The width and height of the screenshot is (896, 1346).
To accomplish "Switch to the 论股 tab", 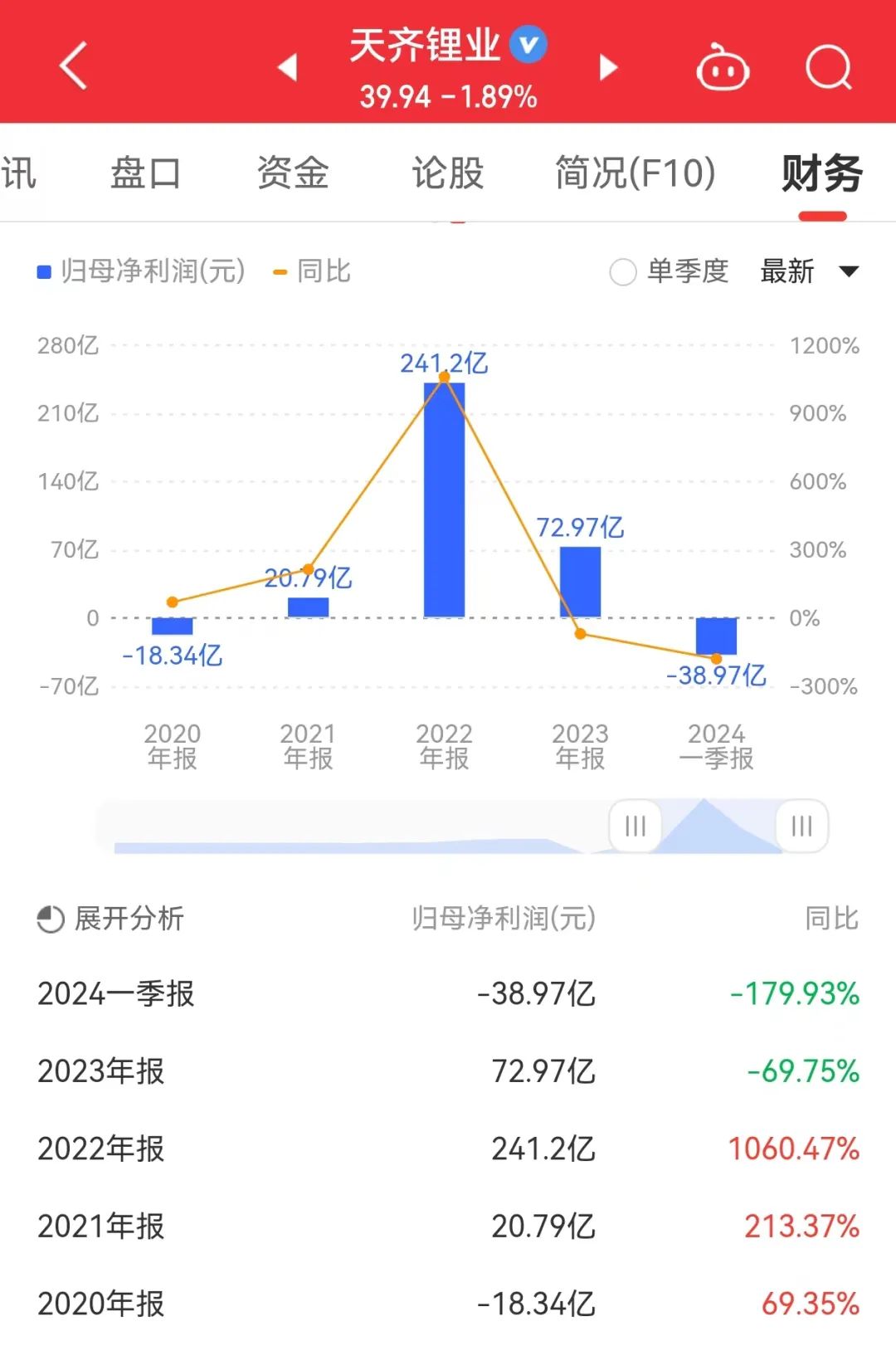I will tap(448, 173).
